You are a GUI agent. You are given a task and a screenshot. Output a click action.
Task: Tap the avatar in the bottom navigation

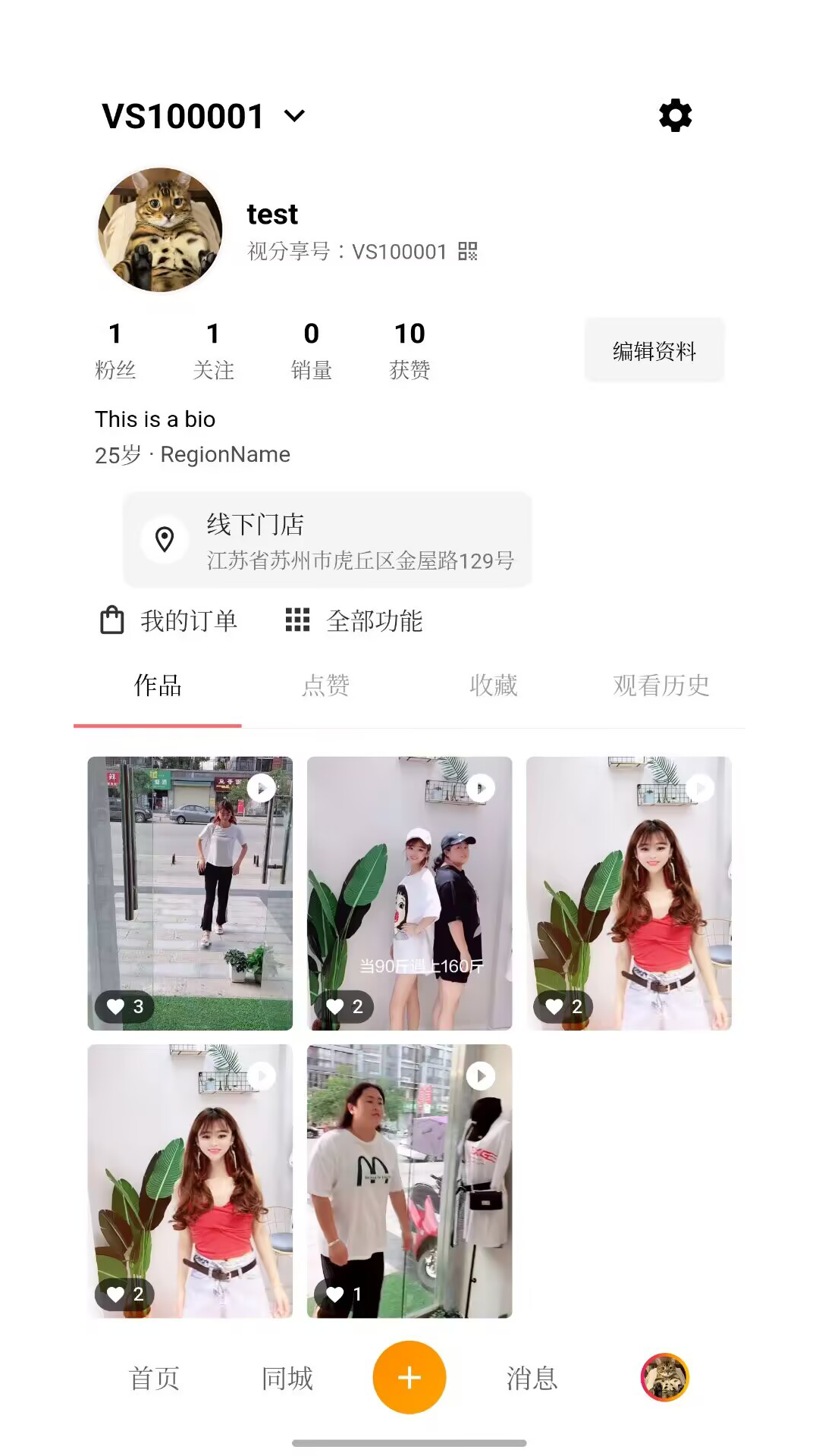pyautogui.click(x=664, y=1377)
